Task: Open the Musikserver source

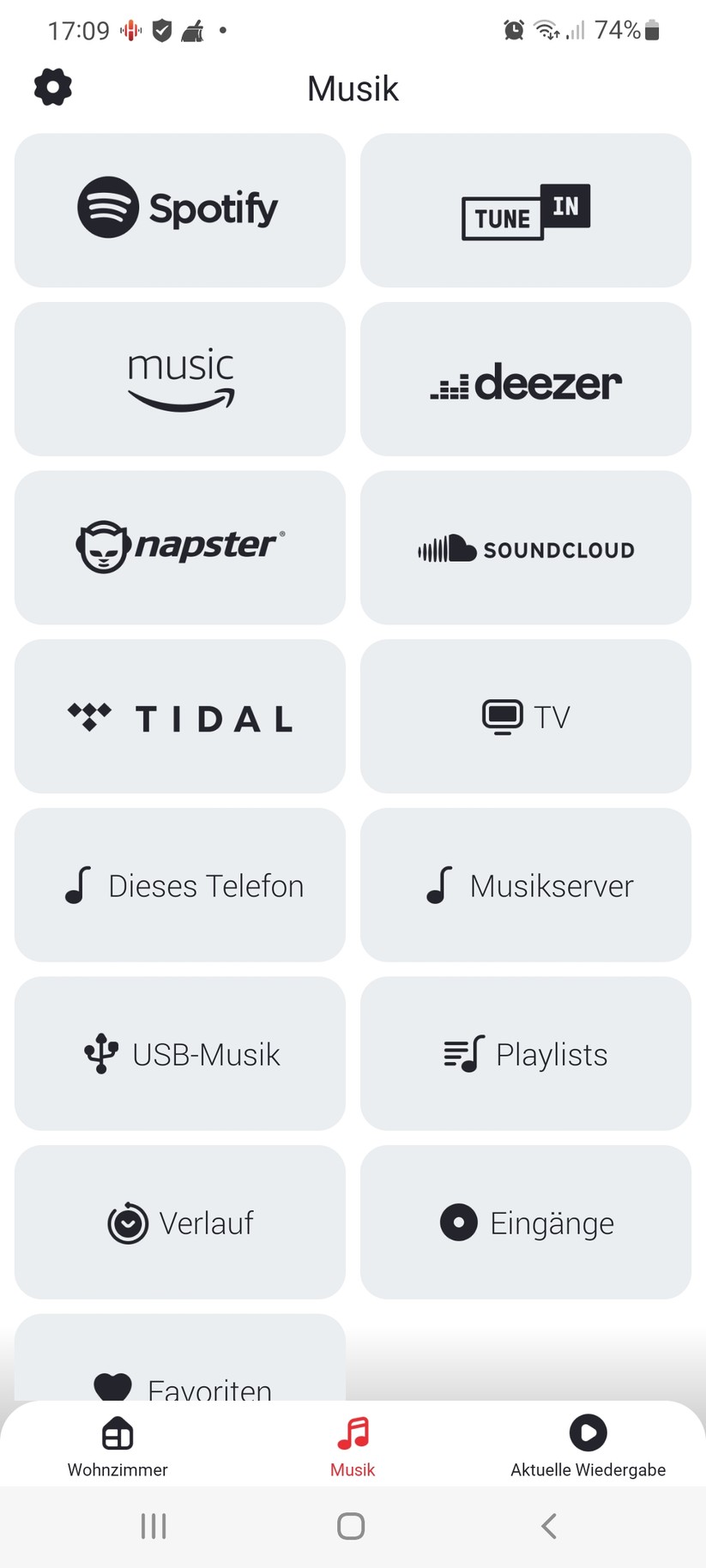Action: click(x=525, y=884)
